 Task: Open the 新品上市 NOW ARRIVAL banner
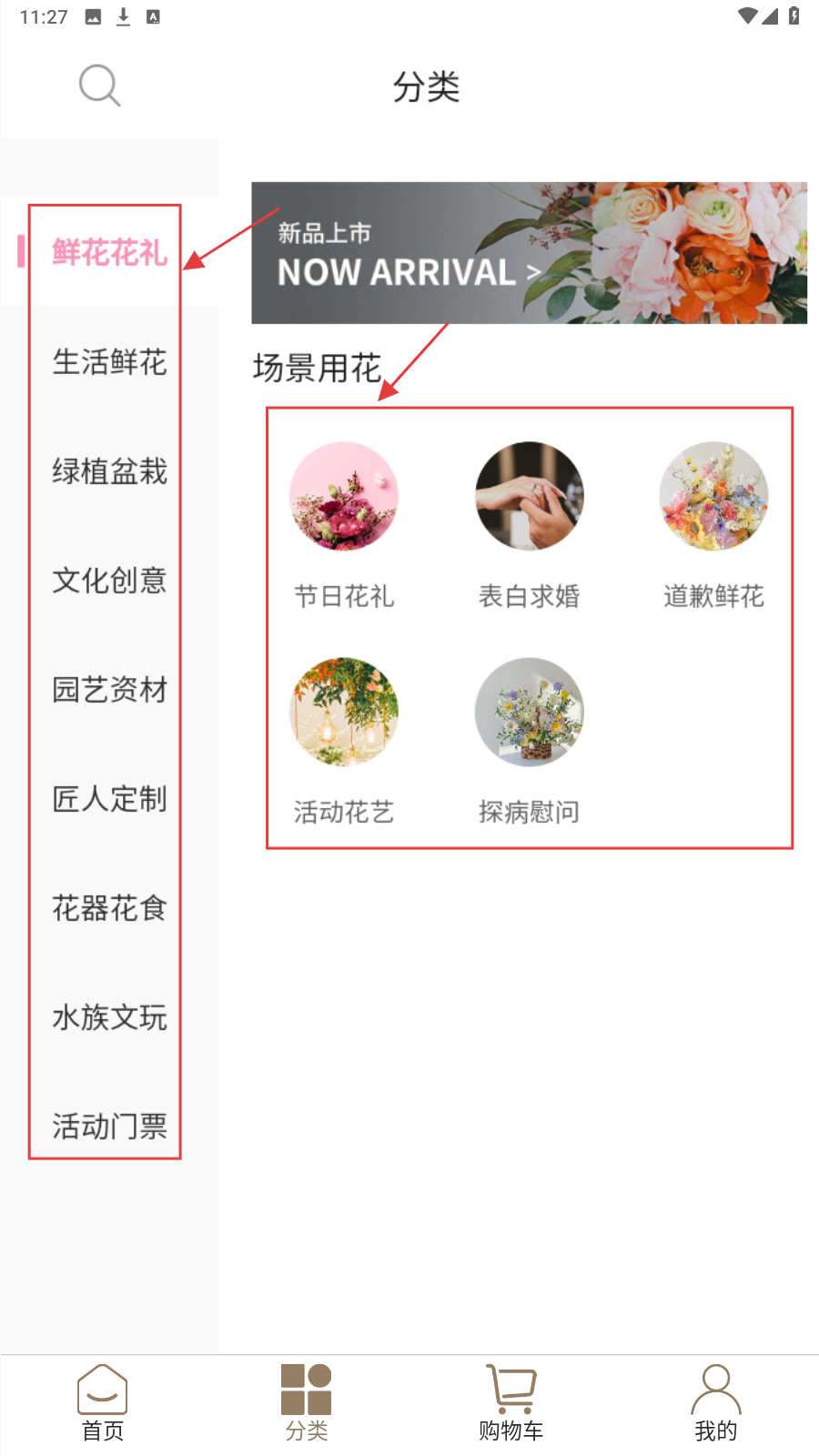click(529, 253)
